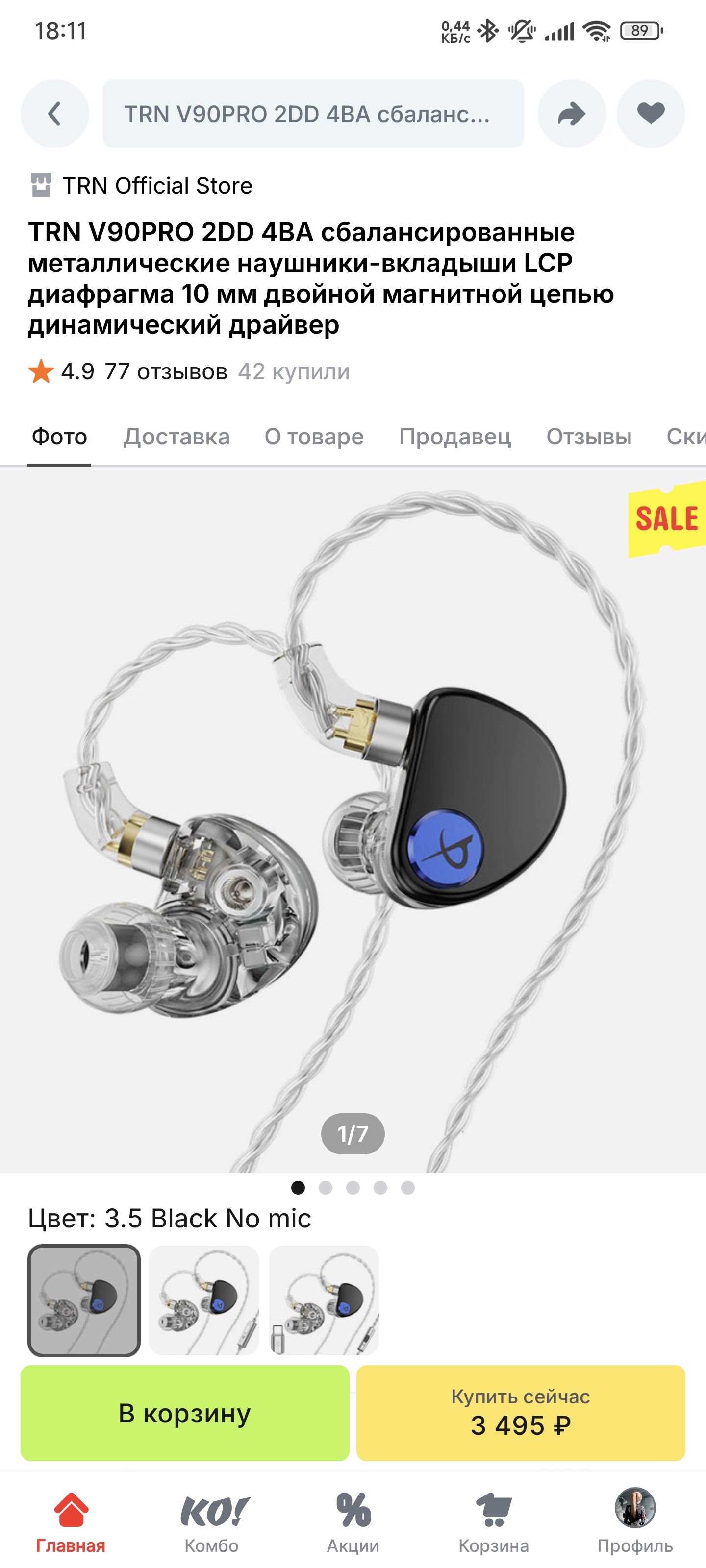
Task: Switch to the Продавец tab
Action: point(455,437)
